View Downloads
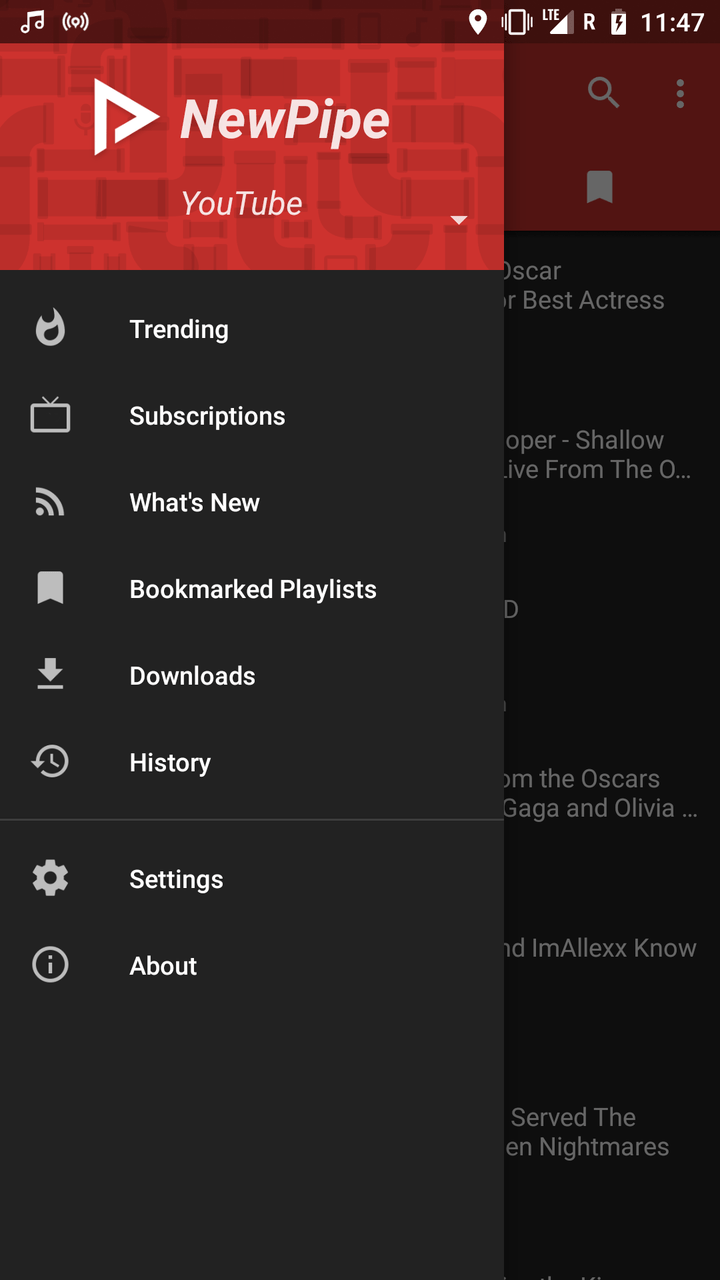The image size is (720, 1280). [x=192, y=676]
